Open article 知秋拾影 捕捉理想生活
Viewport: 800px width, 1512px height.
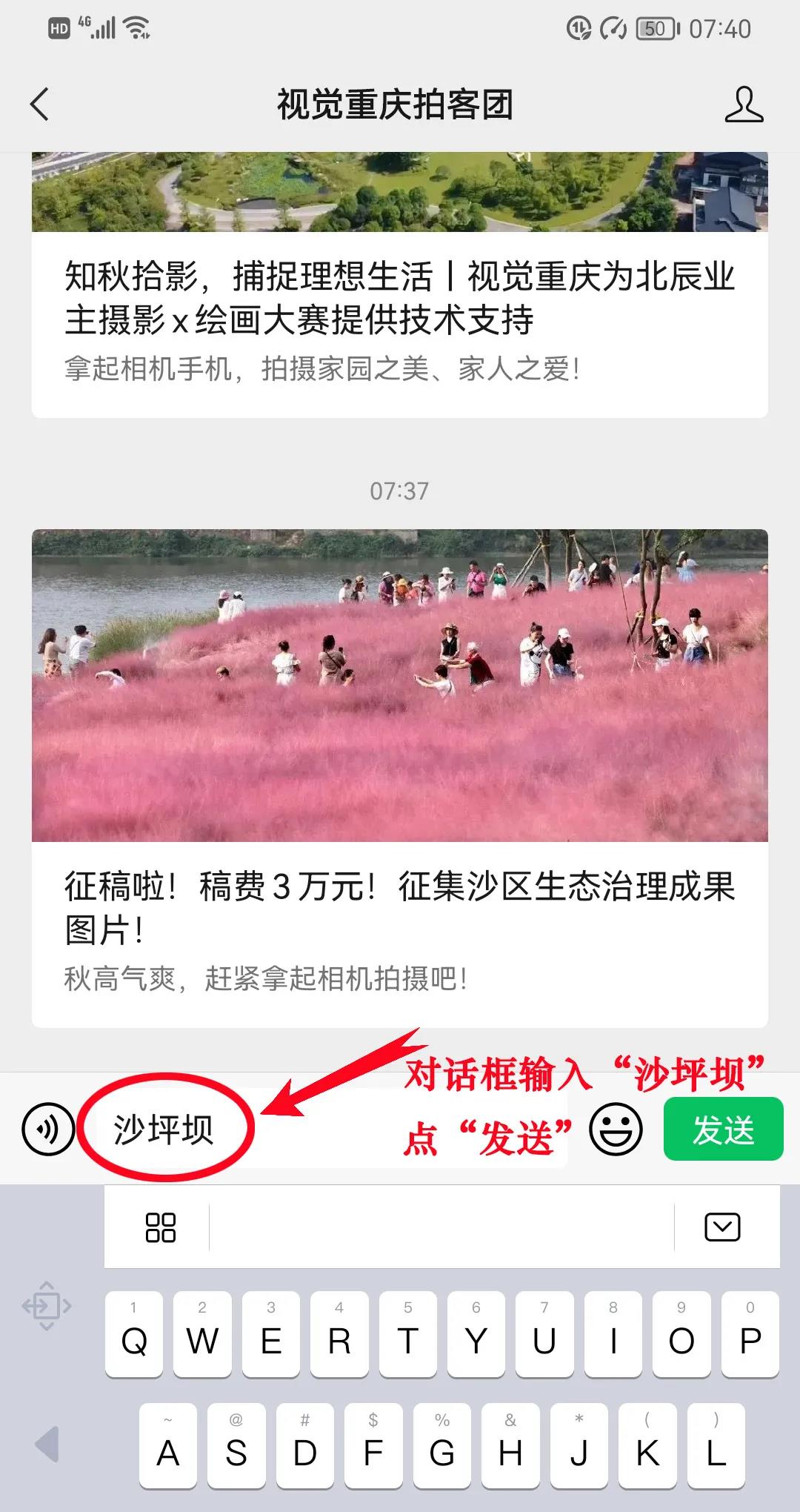click(399, 299)
